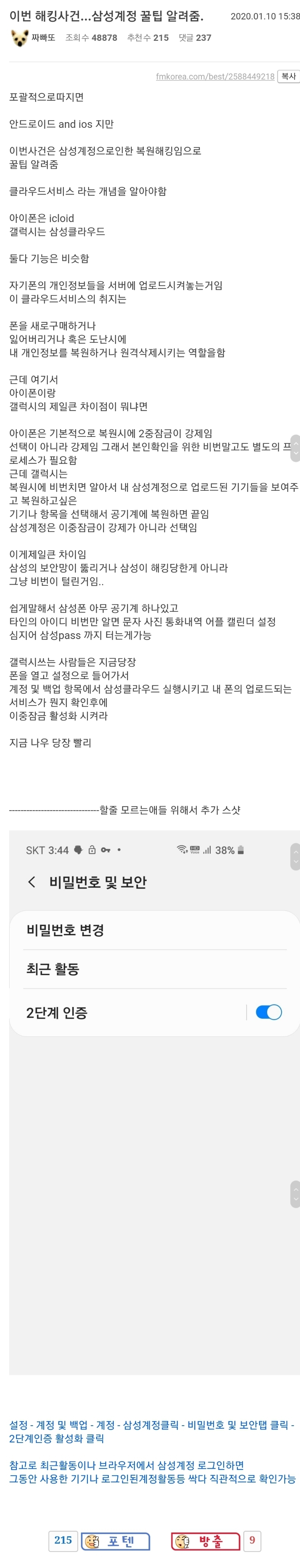Open author 짜빠또's profile
This screenshot has width=300, height=1568.
pos(43,38)
